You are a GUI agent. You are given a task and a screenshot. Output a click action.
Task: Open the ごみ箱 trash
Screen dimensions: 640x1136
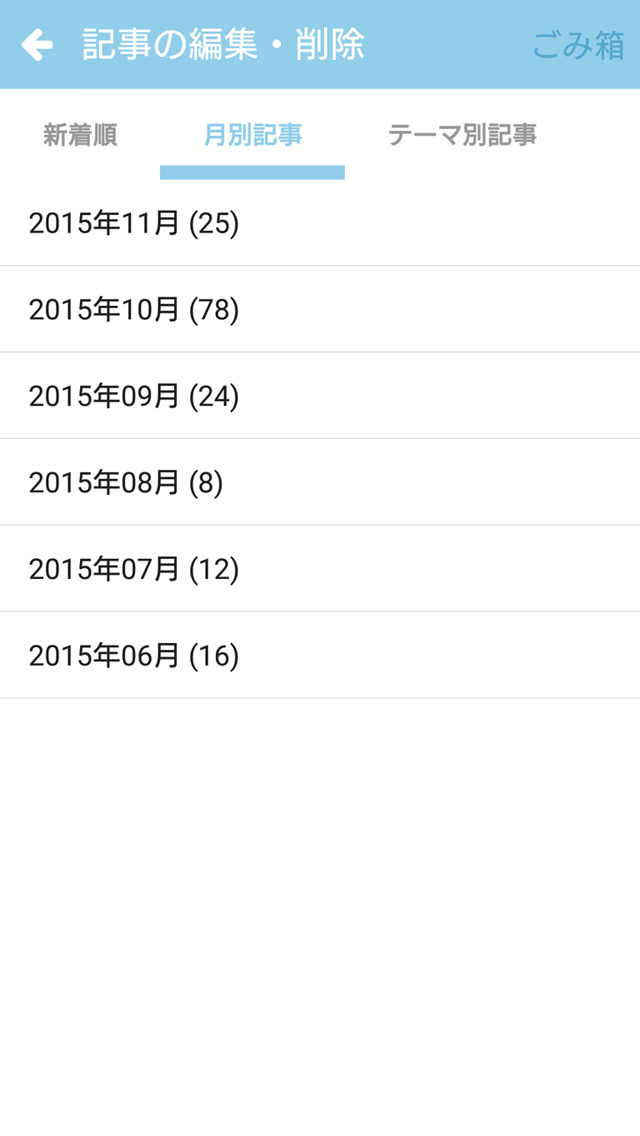(x=577, y=45)
